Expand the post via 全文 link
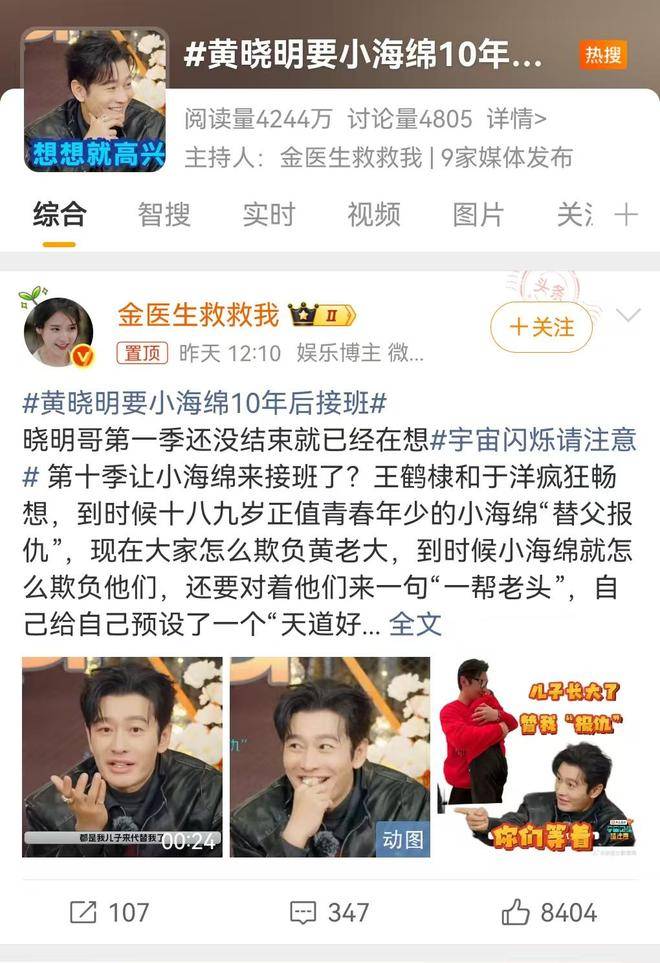The height and width of the screenshot is (963, 660). [415, 624]
